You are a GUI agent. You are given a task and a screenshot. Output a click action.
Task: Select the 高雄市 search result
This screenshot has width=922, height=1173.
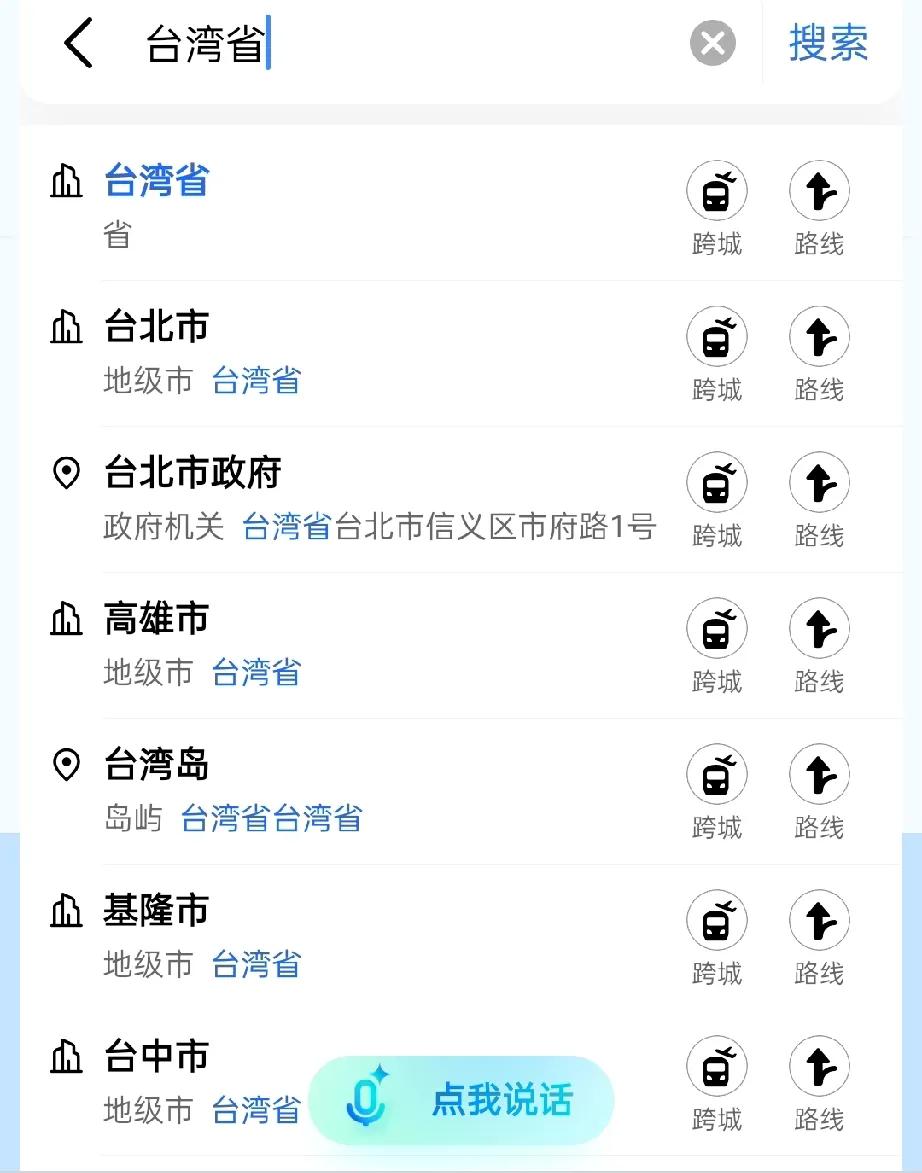point(155,620)
